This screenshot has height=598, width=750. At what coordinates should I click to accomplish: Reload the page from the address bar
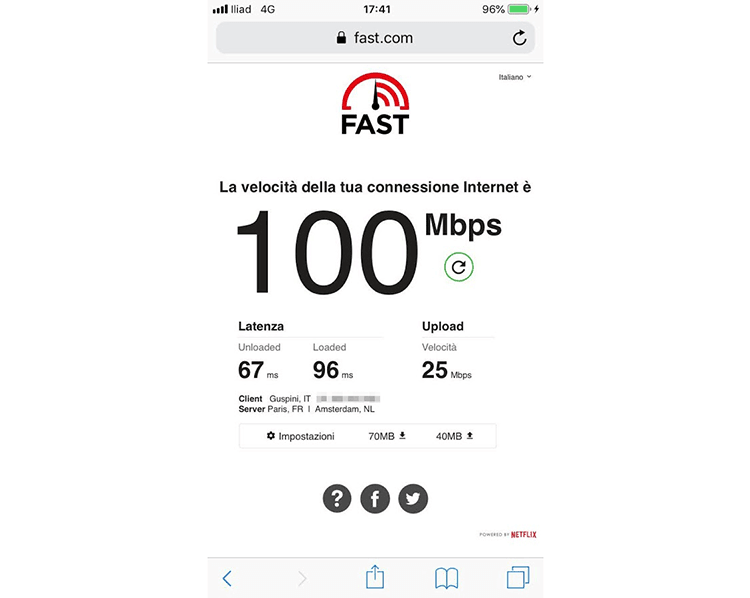[x=519, y=38]
